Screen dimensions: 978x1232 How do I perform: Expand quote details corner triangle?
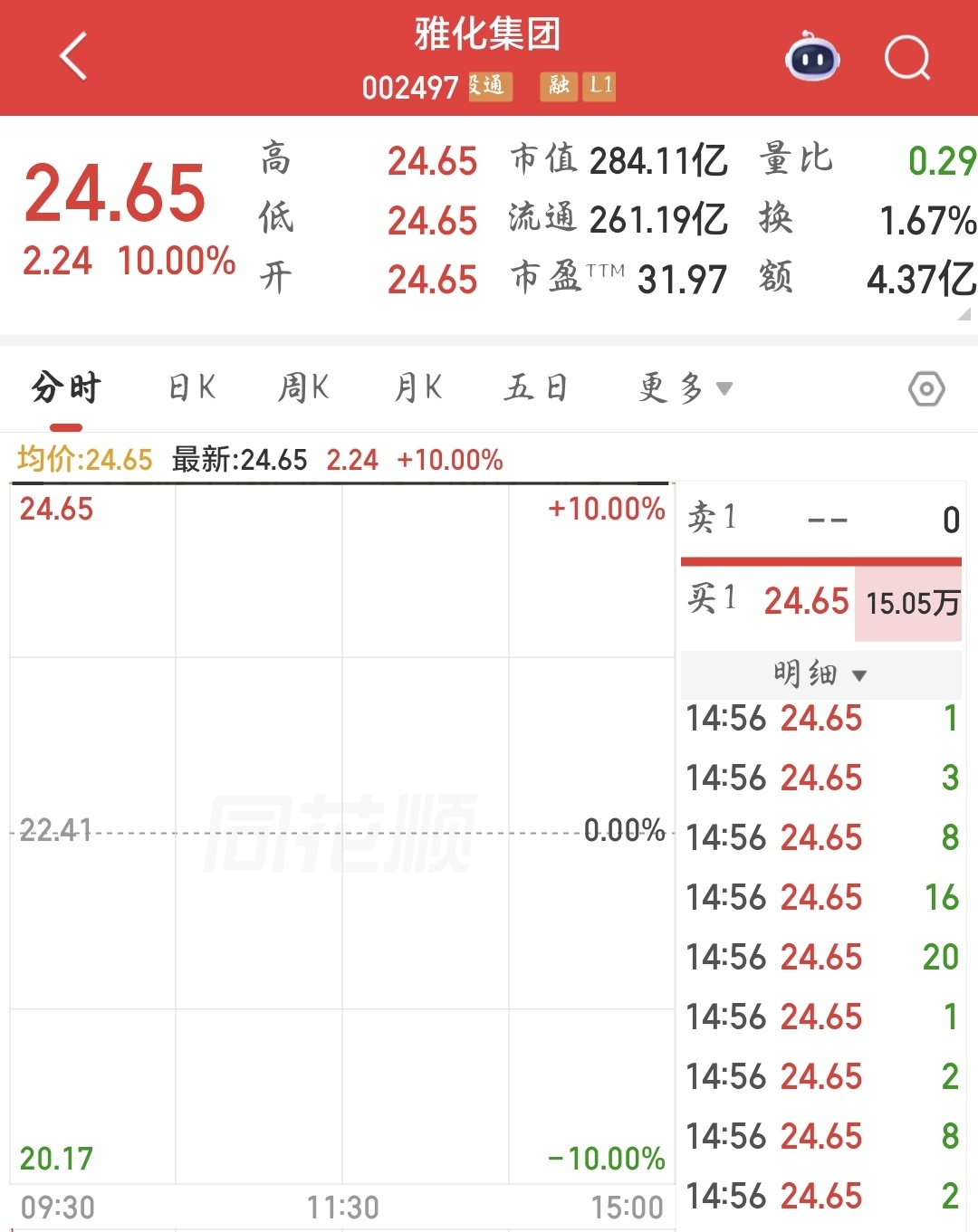(964, 314)
